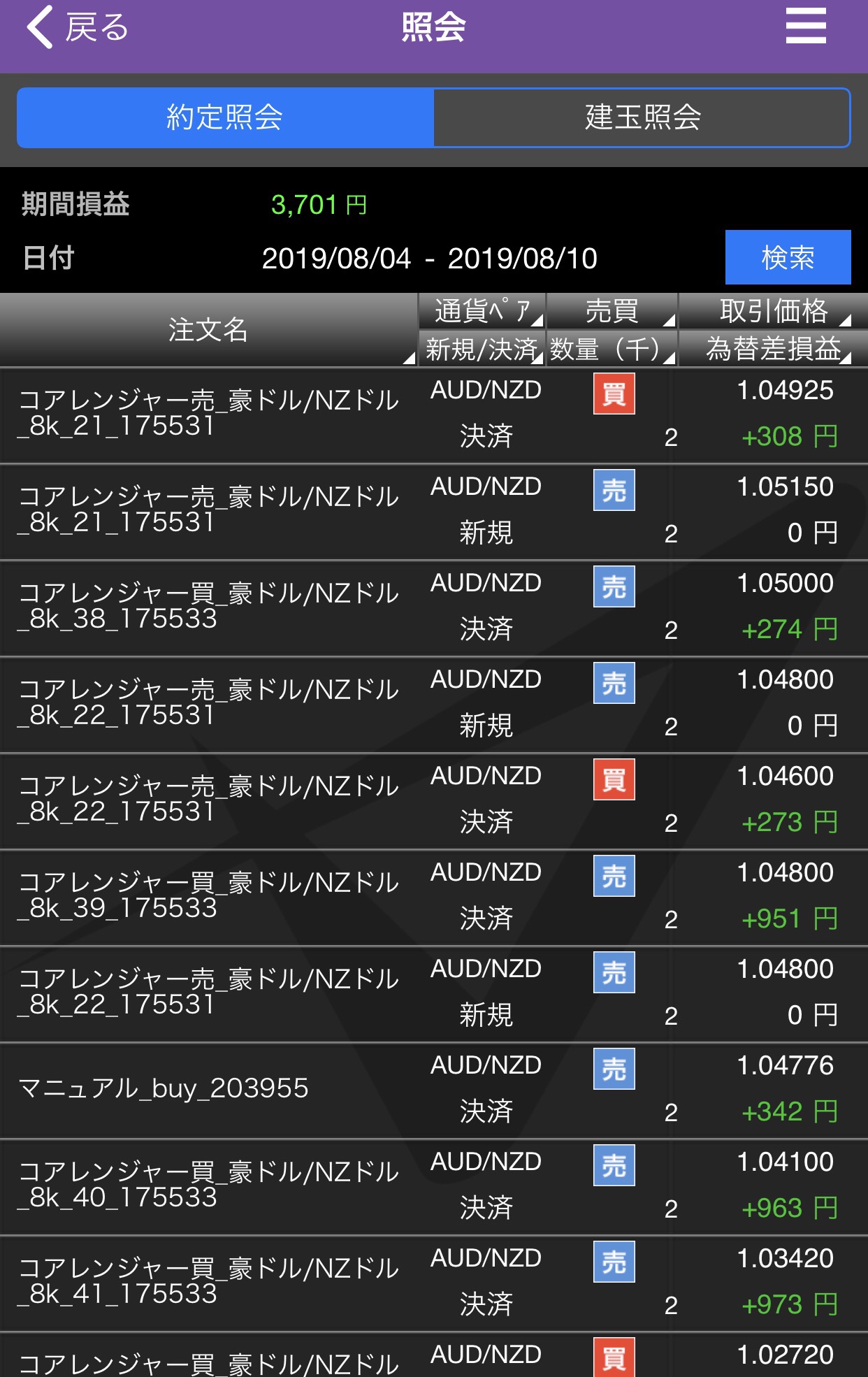Viewport: 868px width, 1377px height.
Task: Sort by the 通貨ペア column header
Action: click(482, 311)
